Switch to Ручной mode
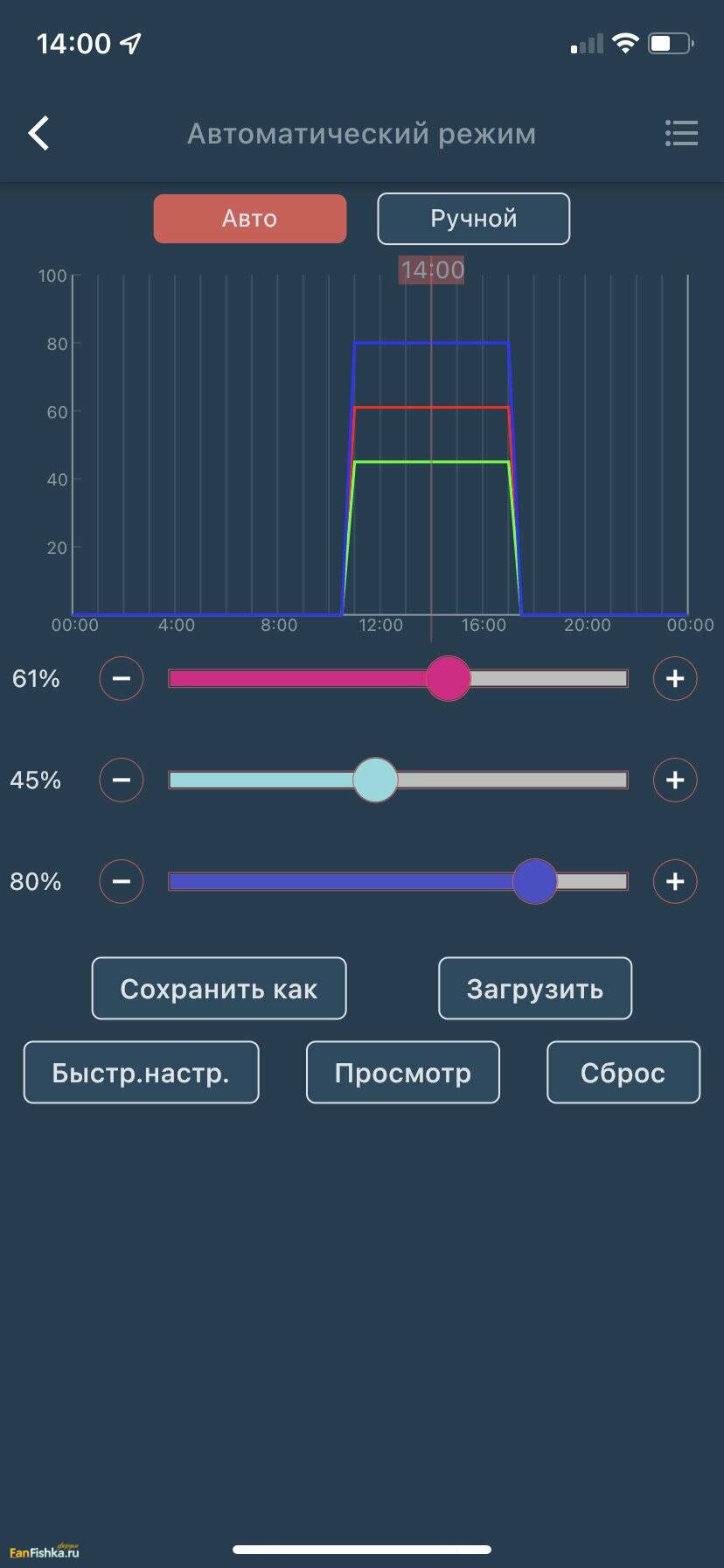 [473, 219]
